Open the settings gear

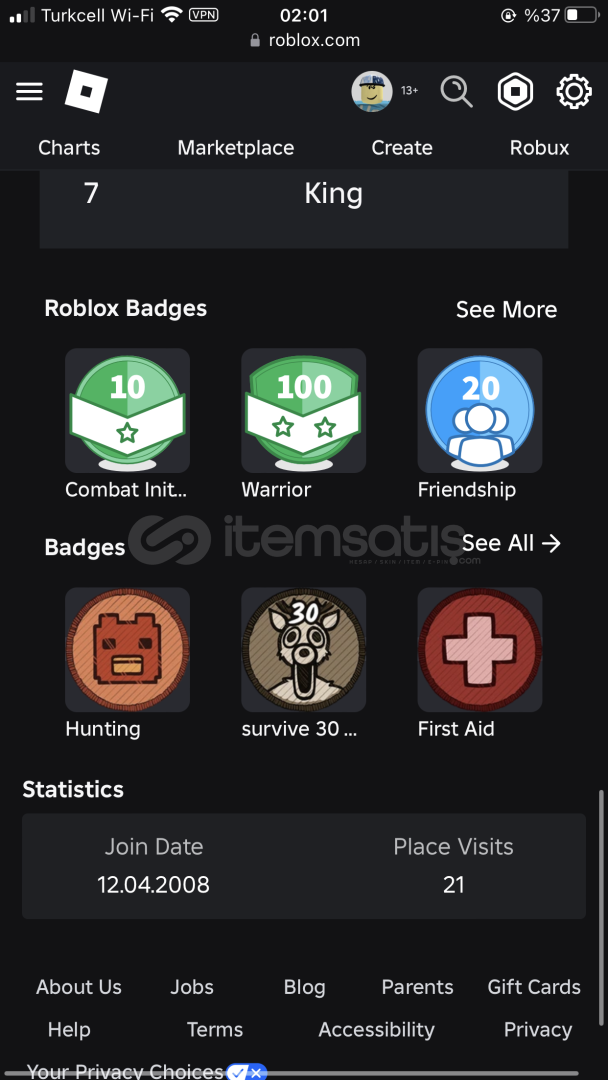point(574,92)
